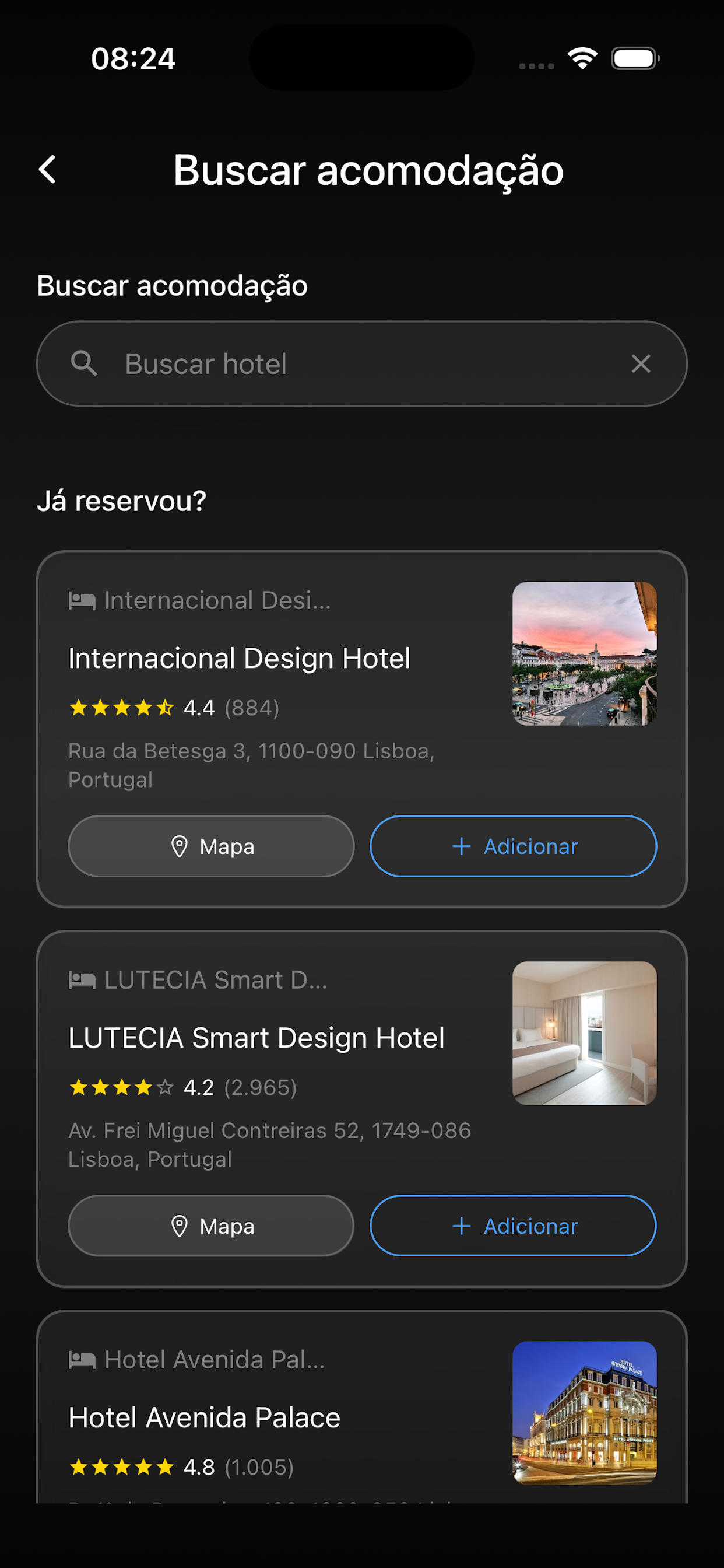Add LUTECIA Smart Design Hotel via Adicionar
Viewport: 724px width, 1568px height.
click(x=512, y=1226)
